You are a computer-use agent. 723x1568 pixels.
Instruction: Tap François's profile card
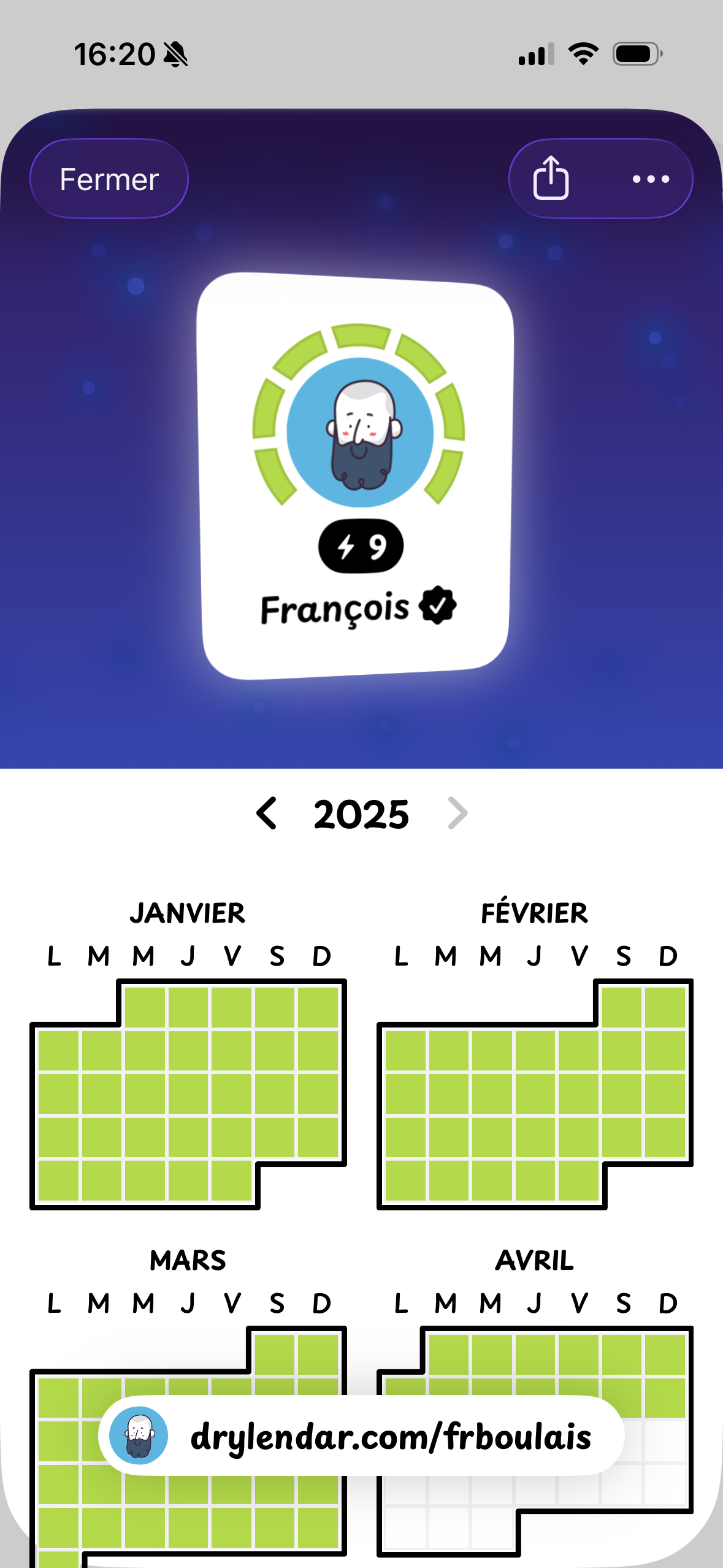click(x=357, y=475)
